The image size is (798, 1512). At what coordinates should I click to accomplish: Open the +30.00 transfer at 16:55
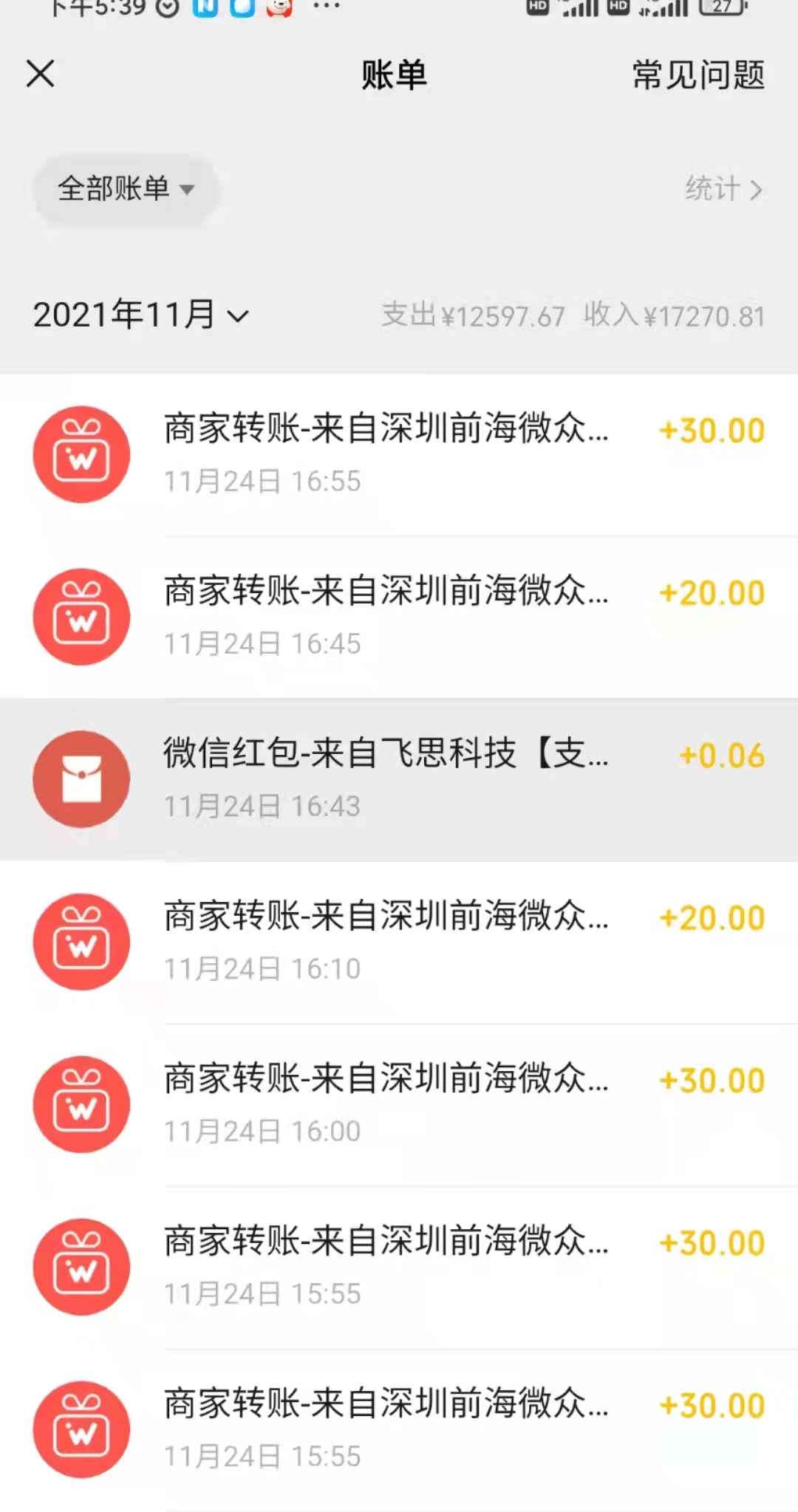399,454
